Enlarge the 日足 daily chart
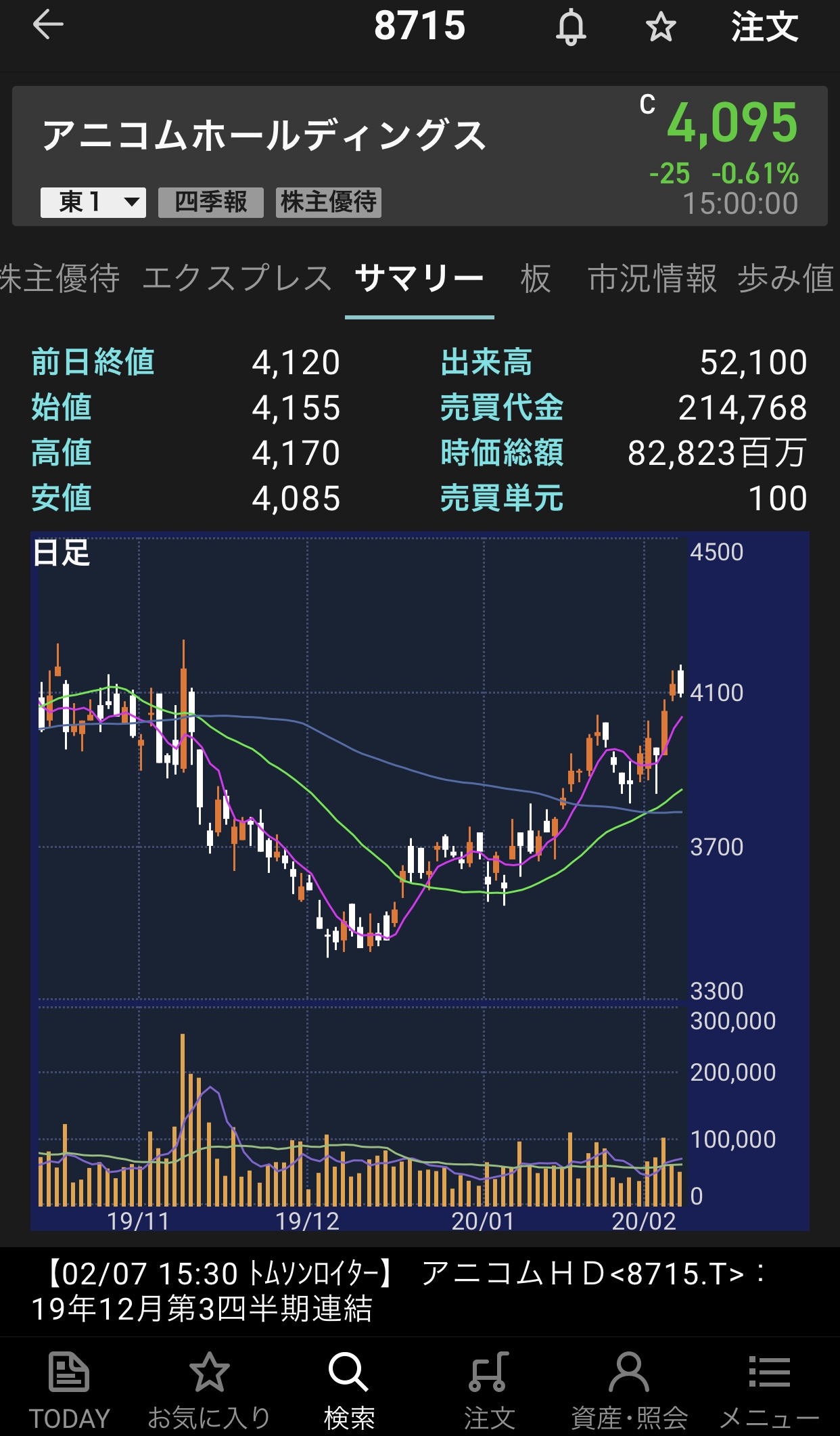This screenshot has width=840, height=1436. coord(419,881)
